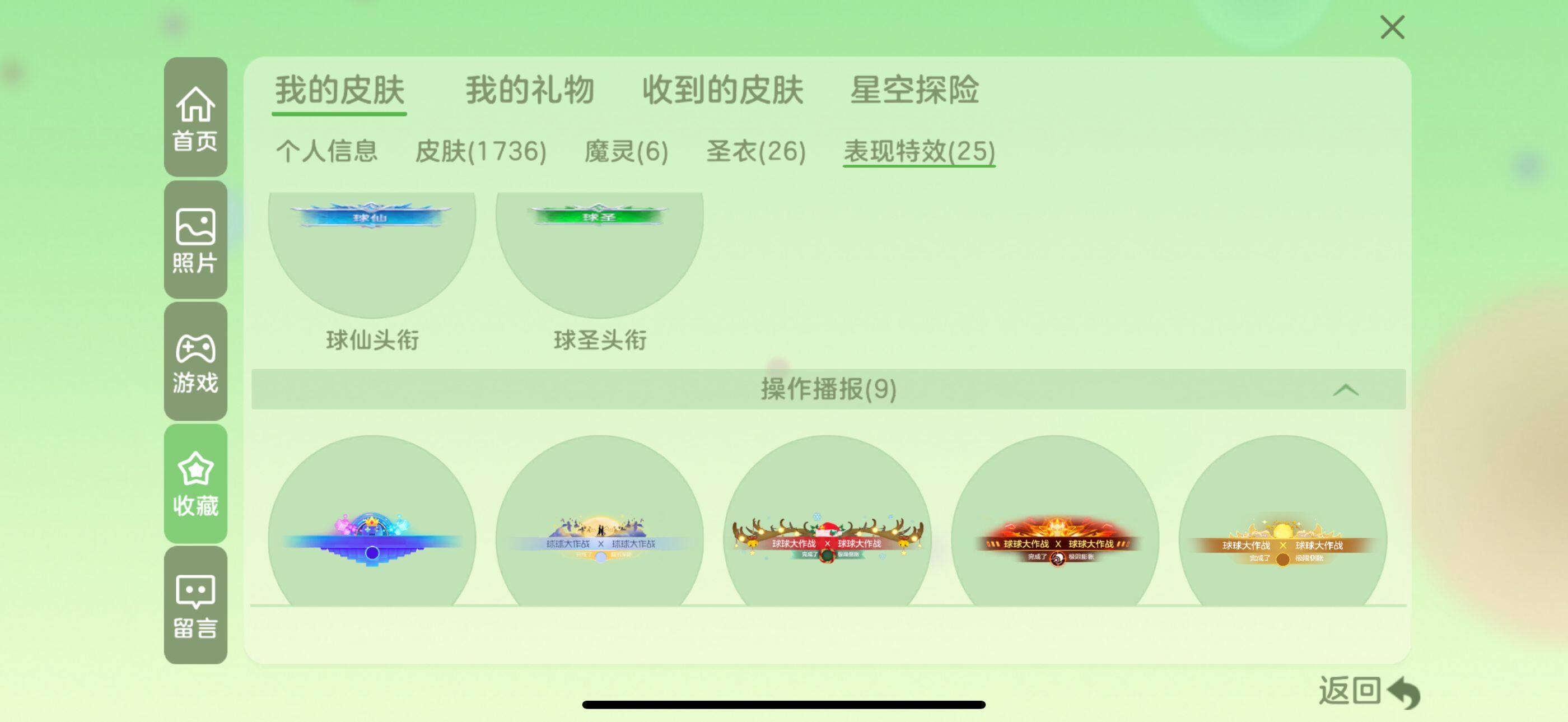Open the 留言 messages section
Screen dimensions: 1568x722
[x=195, y=605]
